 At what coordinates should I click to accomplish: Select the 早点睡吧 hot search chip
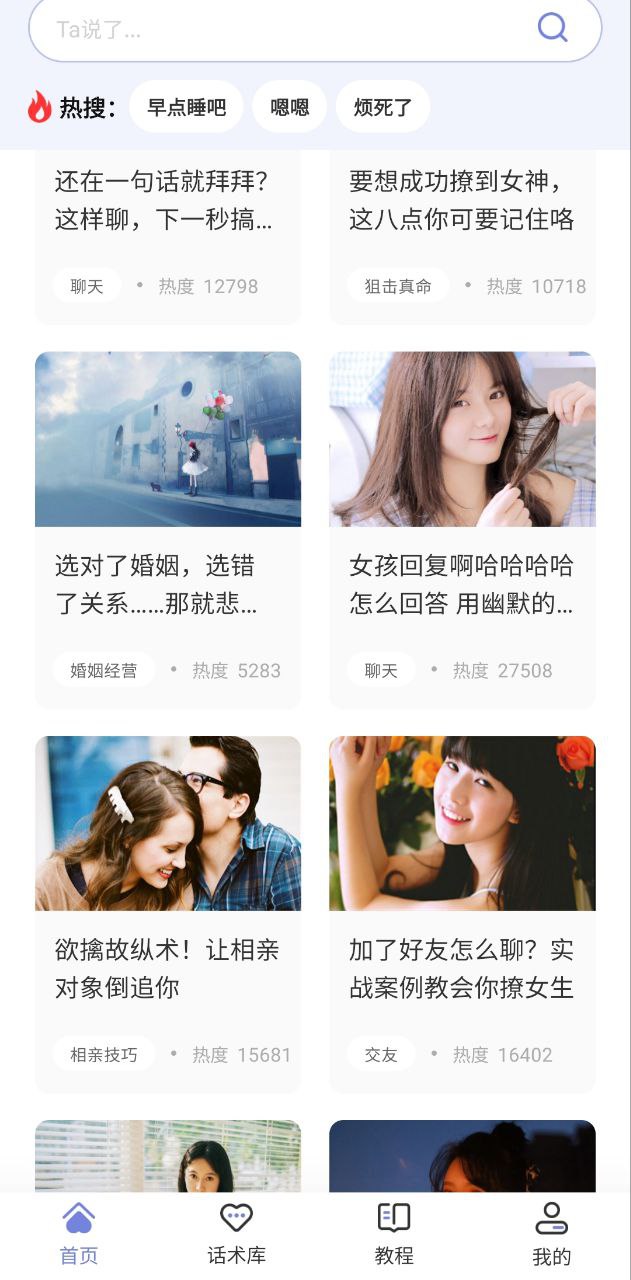coord(186,107)
